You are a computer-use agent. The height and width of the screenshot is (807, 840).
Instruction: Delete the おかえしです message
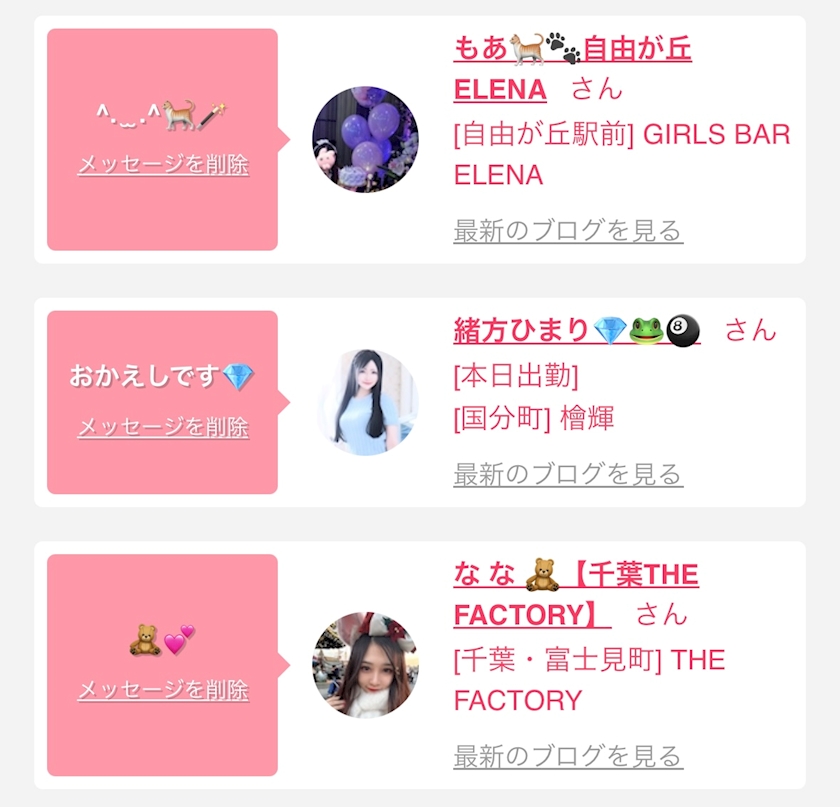tap(162, 428)
